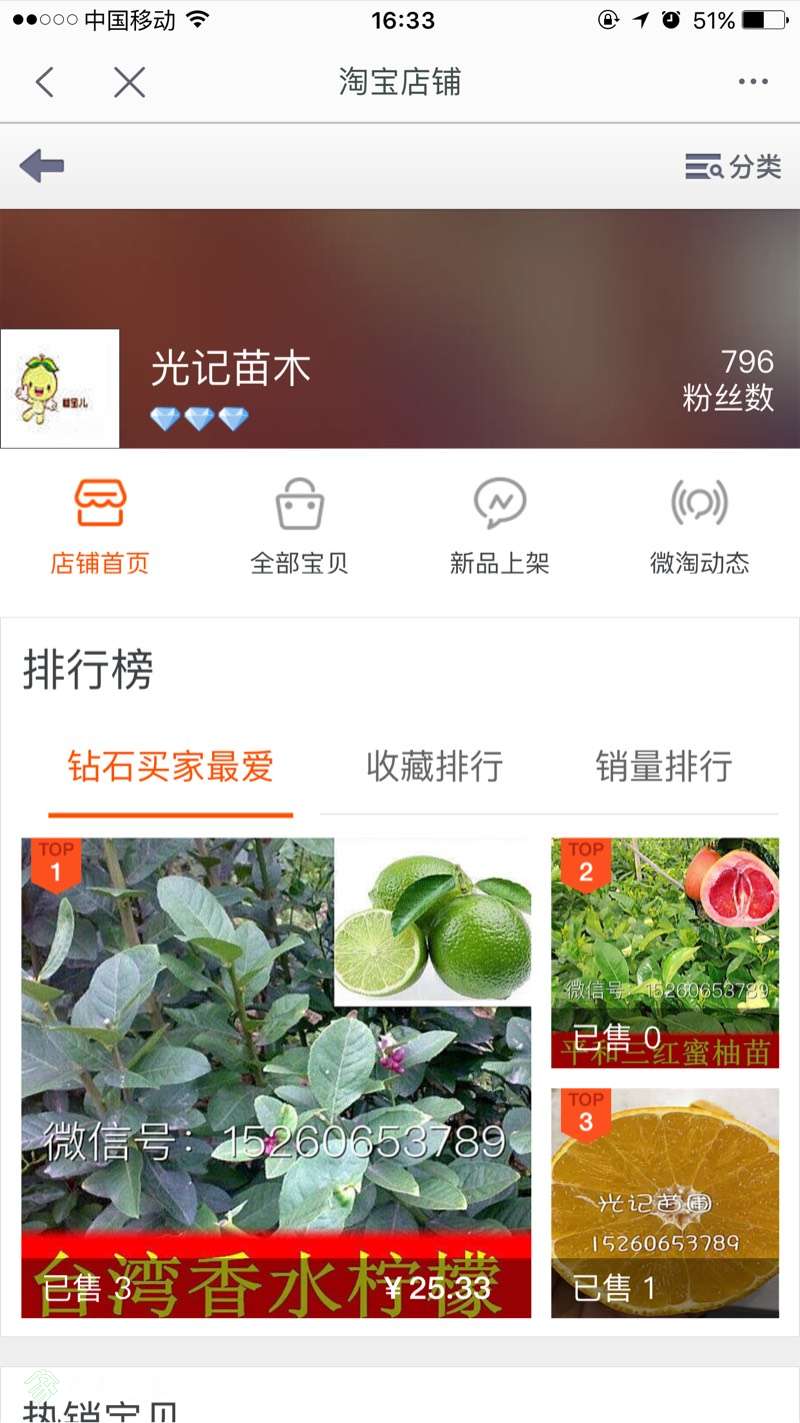This screenshot has width=800, height=1423.
Task: Open the TOP 1 台湾香水柠檬 product
Action: 276,1078
